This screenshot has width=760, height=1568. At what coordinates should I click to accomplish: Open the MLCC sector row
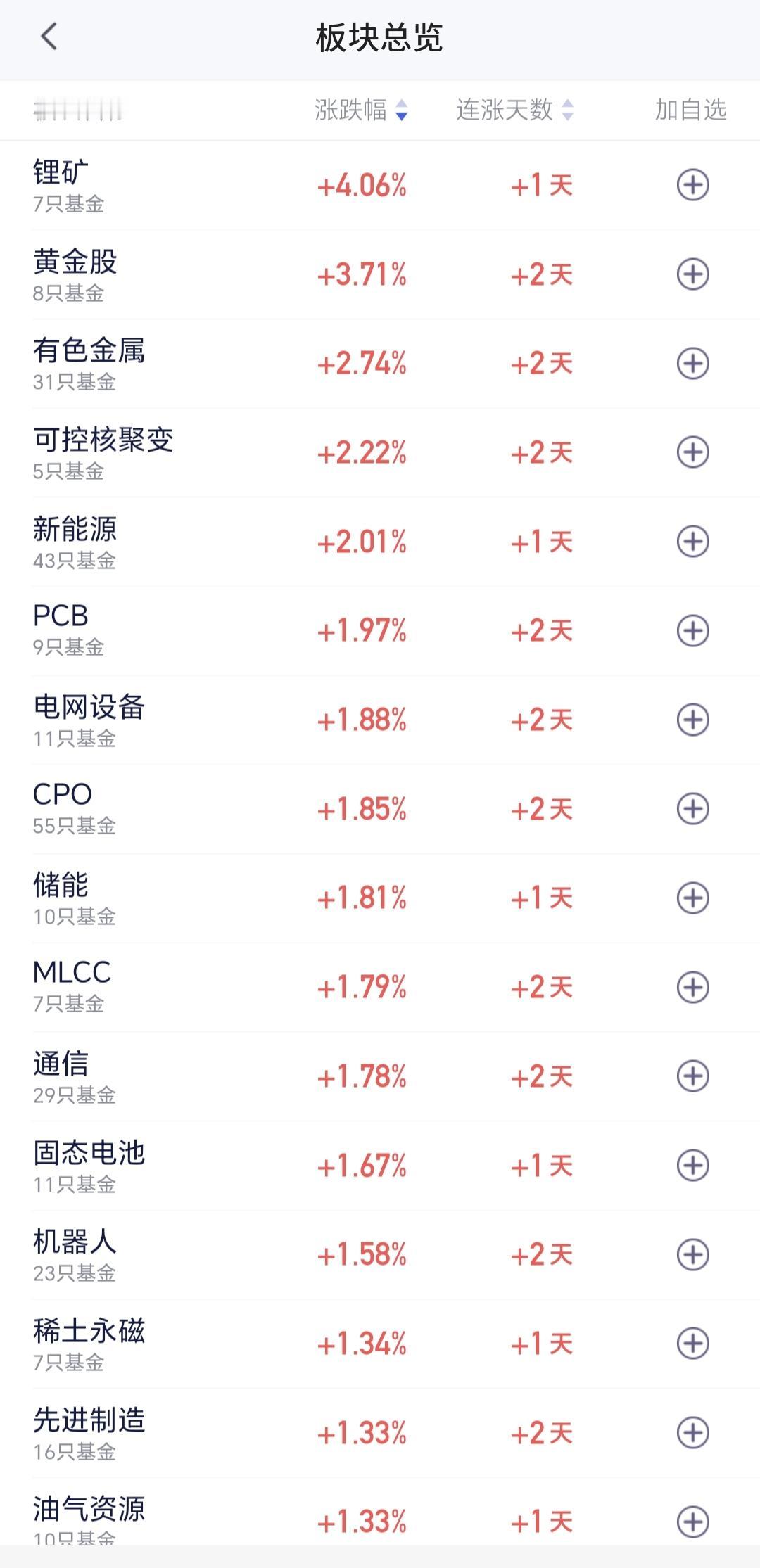(380, 987)
